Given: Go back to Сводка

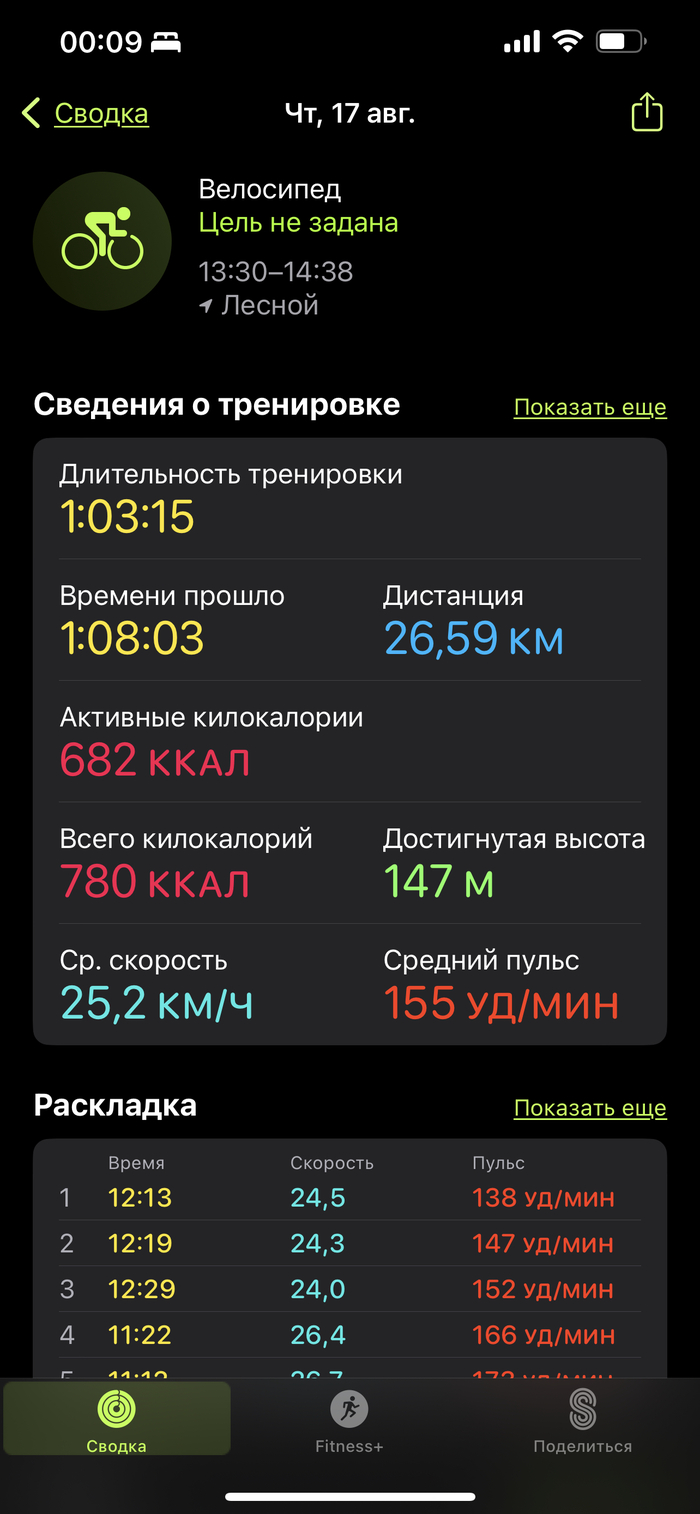Looking at the screenshot, I should point(87,114).
